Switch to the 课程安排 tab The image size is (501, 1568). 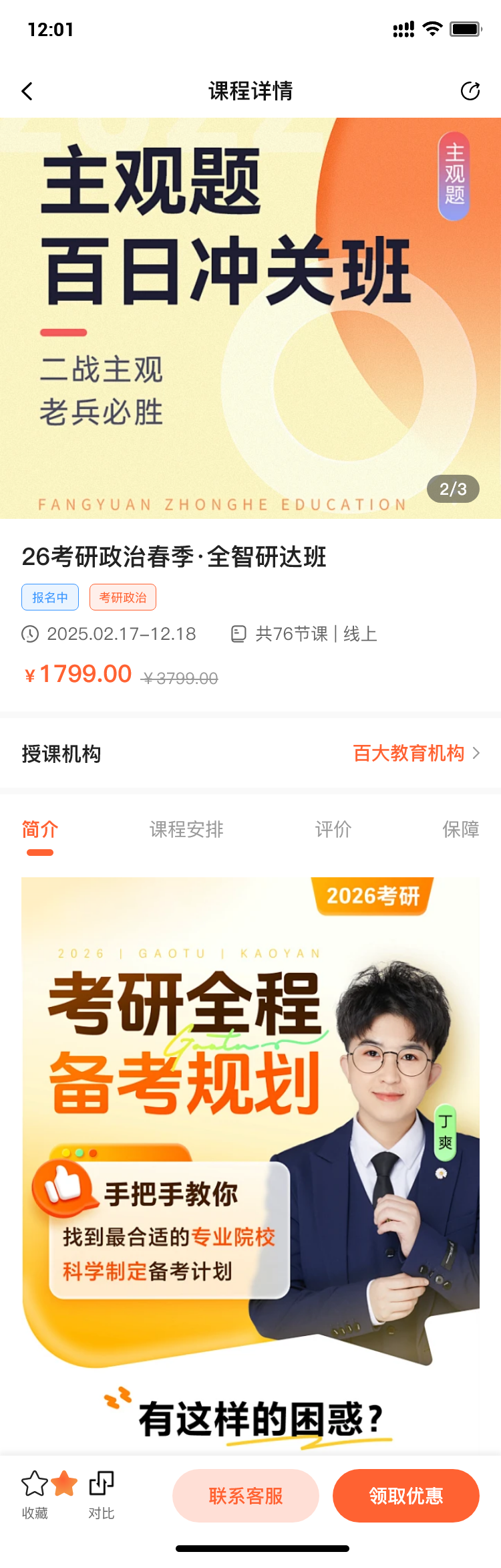[x=186, y=830]
